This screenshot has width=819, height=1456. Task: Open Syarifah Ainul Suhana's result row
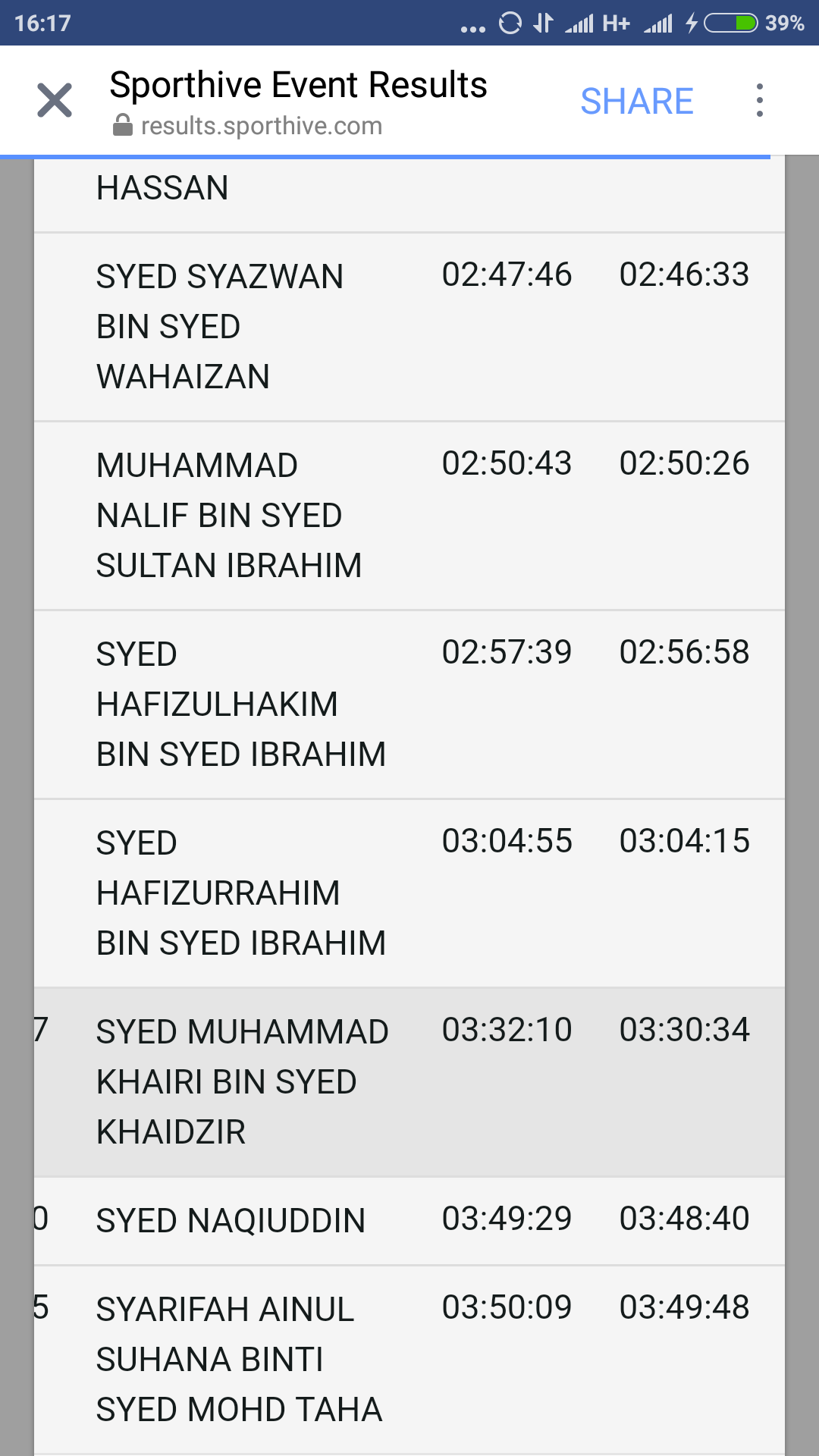tap(409, 1360)
